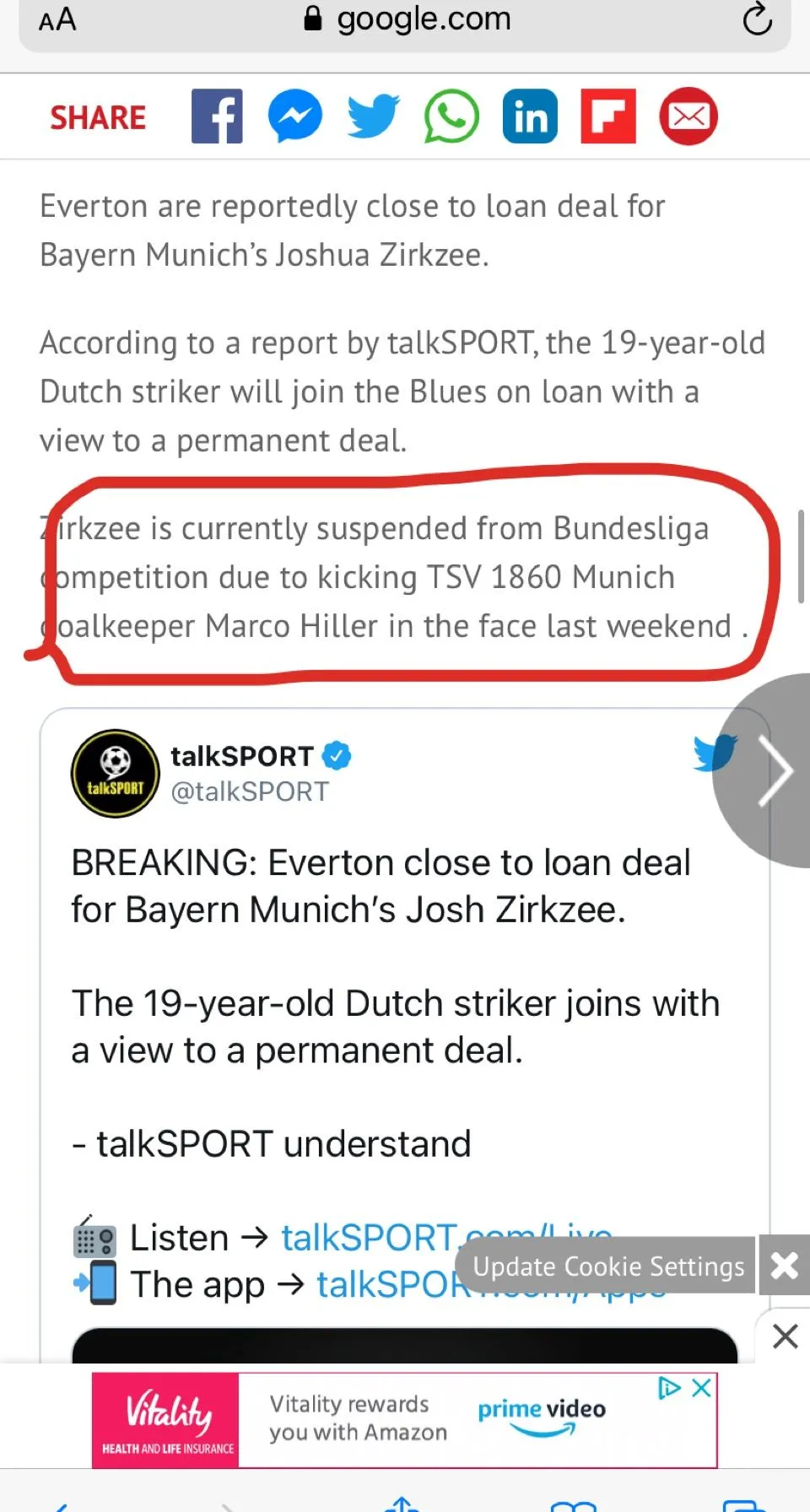Share article on Facebook
The image size is (810, 1512).
click(x=217, y=116)
